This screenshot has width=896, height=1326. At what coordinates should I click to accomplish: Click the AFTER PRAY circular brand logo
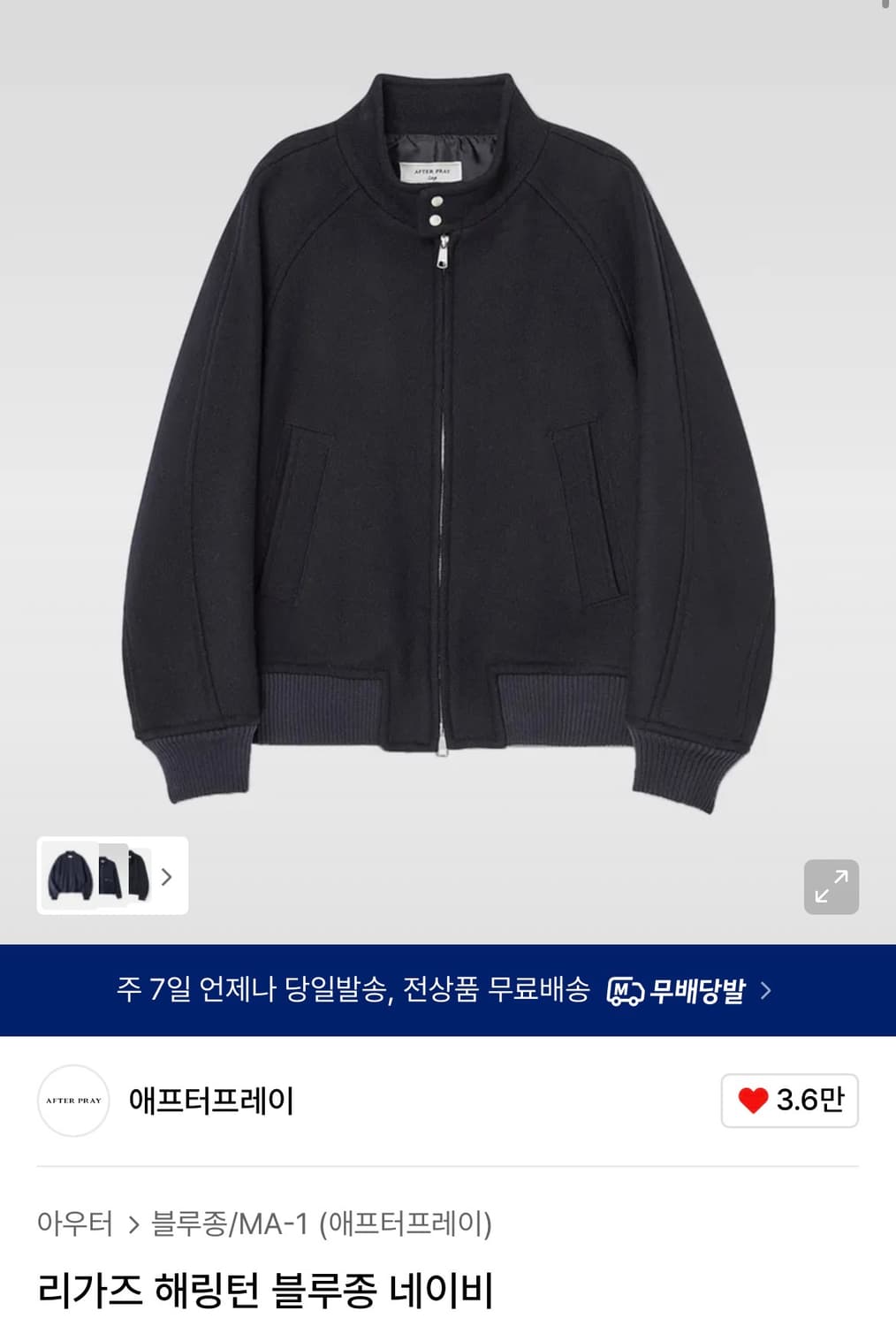point(72,1102)
